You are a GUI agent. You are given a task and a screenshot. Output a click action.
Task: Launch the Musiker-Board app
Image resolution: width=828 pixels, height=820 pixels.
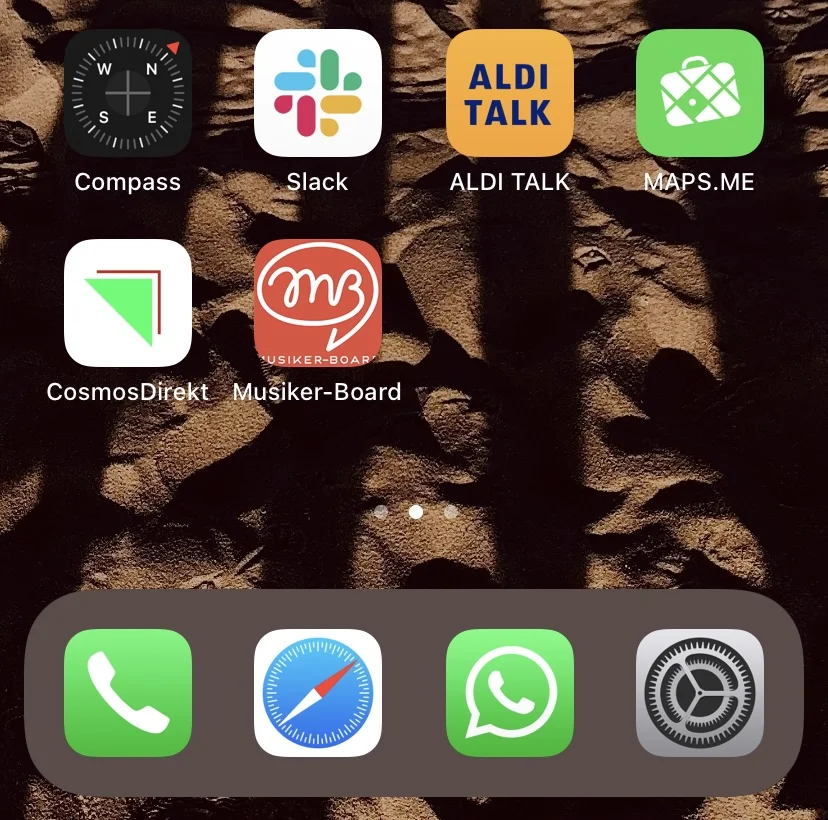(318, 303)
